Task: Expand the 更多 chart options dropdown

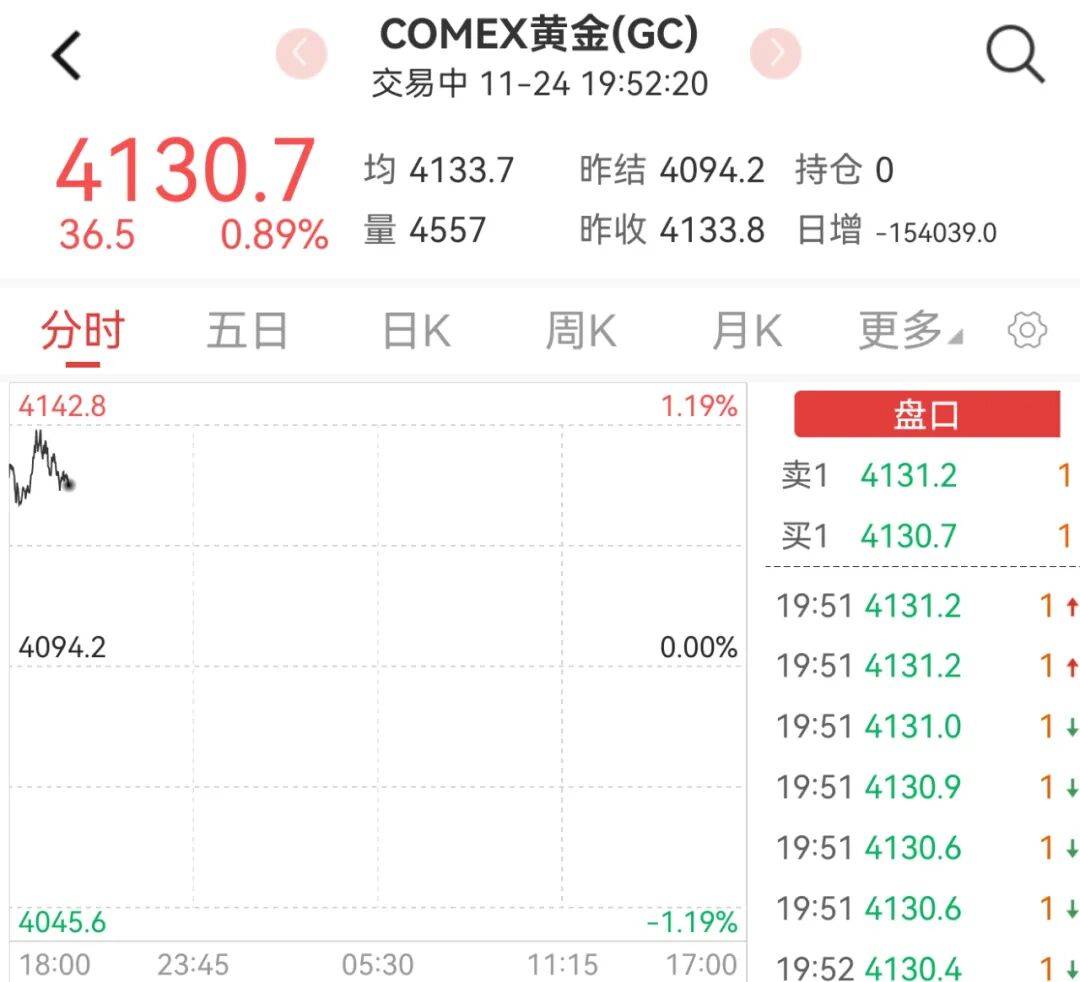Action: point(908,331)
